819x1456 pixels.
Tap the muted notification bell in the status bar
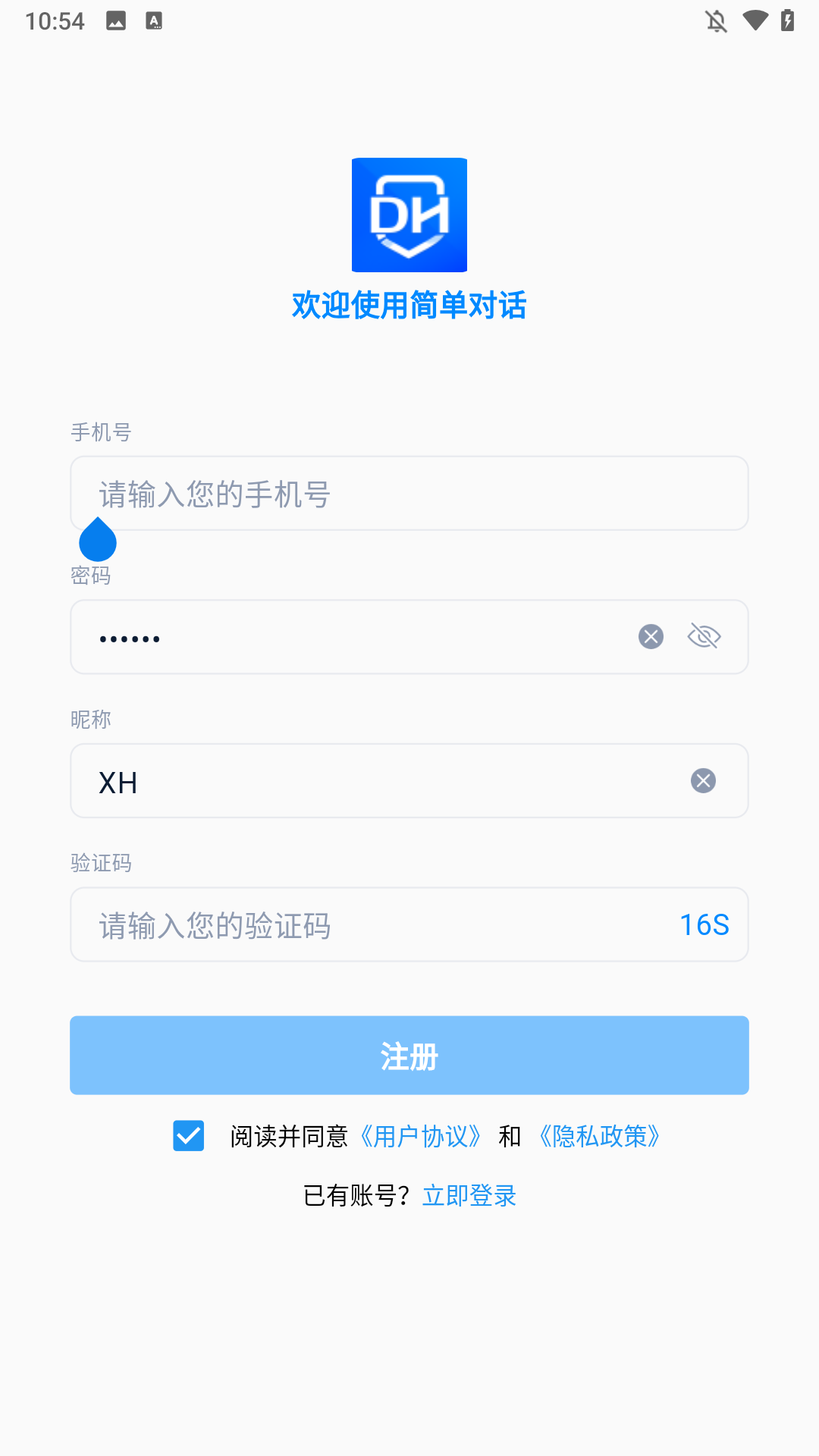715,20
